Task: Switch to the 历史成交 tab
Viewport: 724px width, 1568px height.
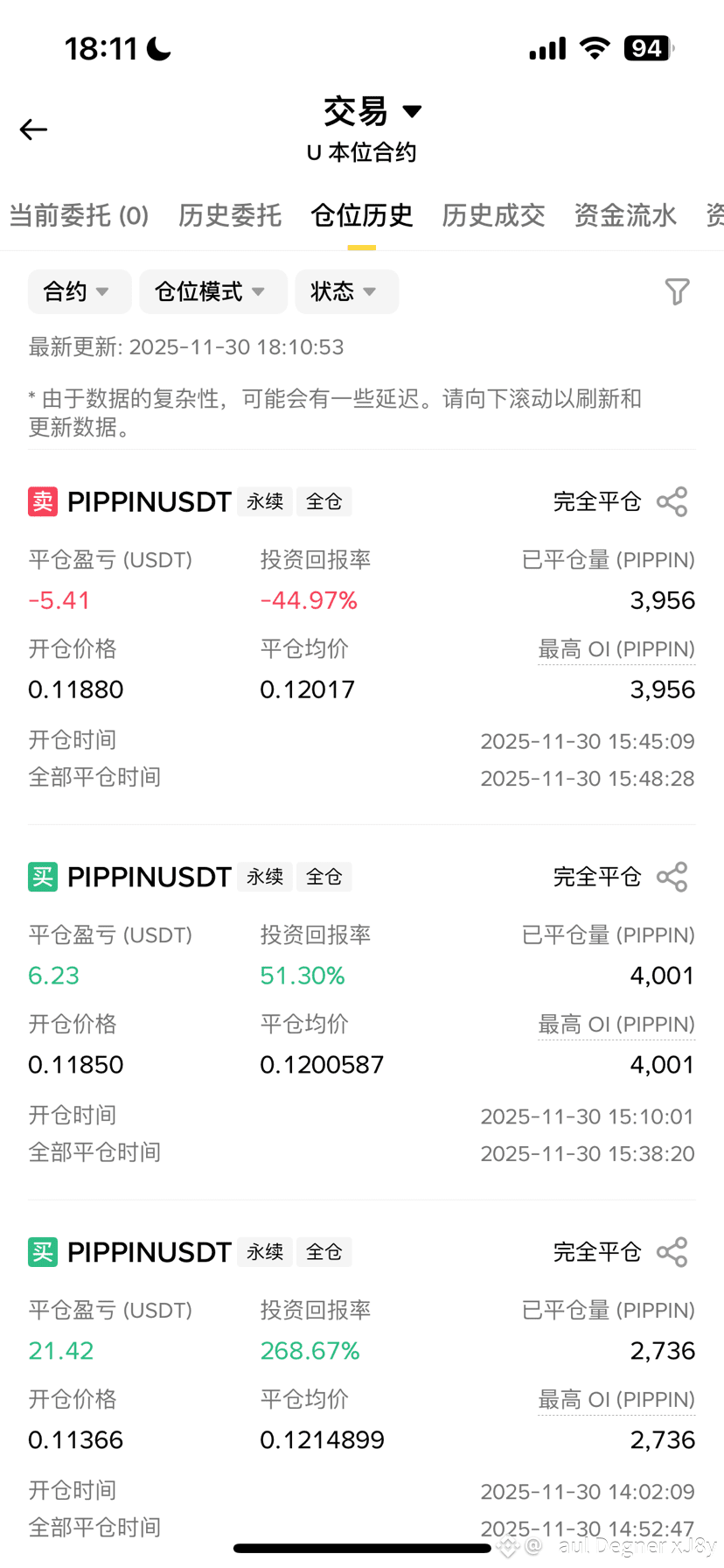Action: [x=494, y=215]
